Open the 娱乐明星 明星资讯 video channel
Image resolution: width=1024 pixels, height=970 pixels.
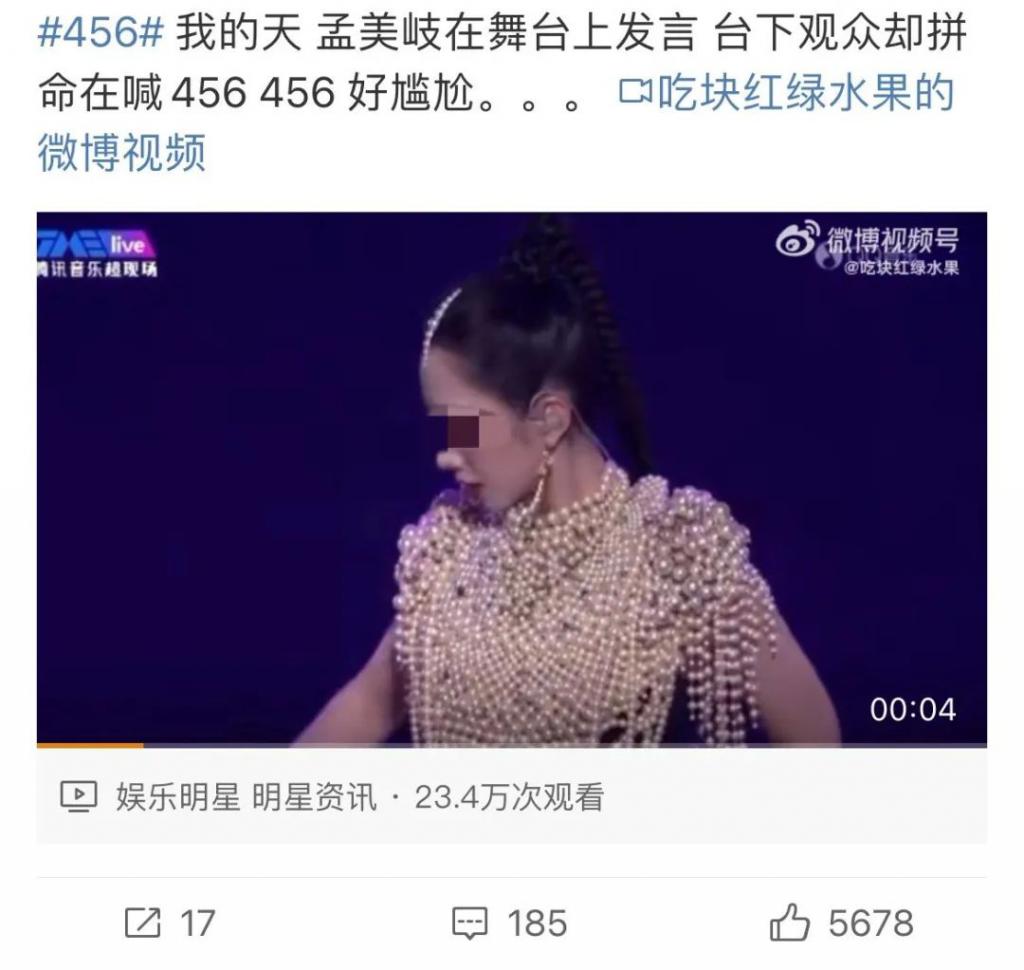[x=246, y=796]
